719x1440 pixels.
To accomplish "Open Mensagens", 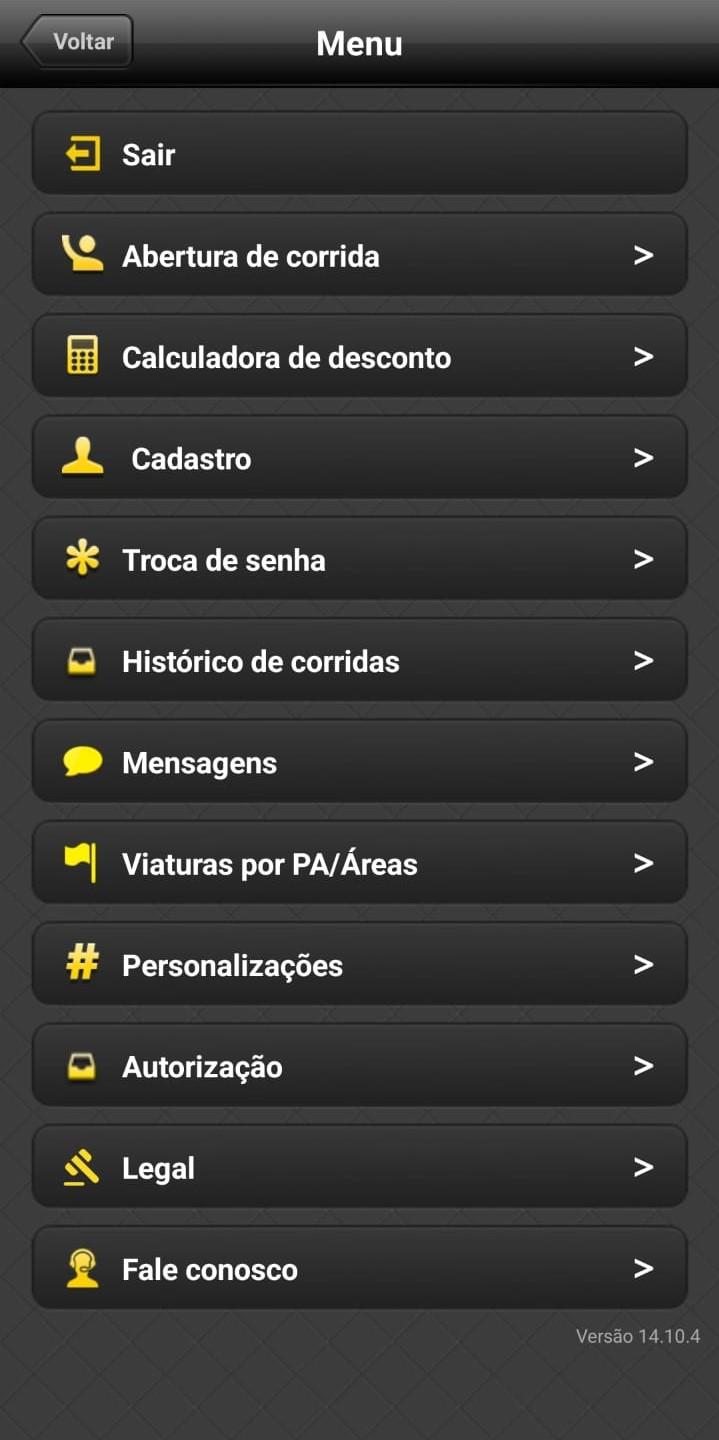I will tap(359, 762).
